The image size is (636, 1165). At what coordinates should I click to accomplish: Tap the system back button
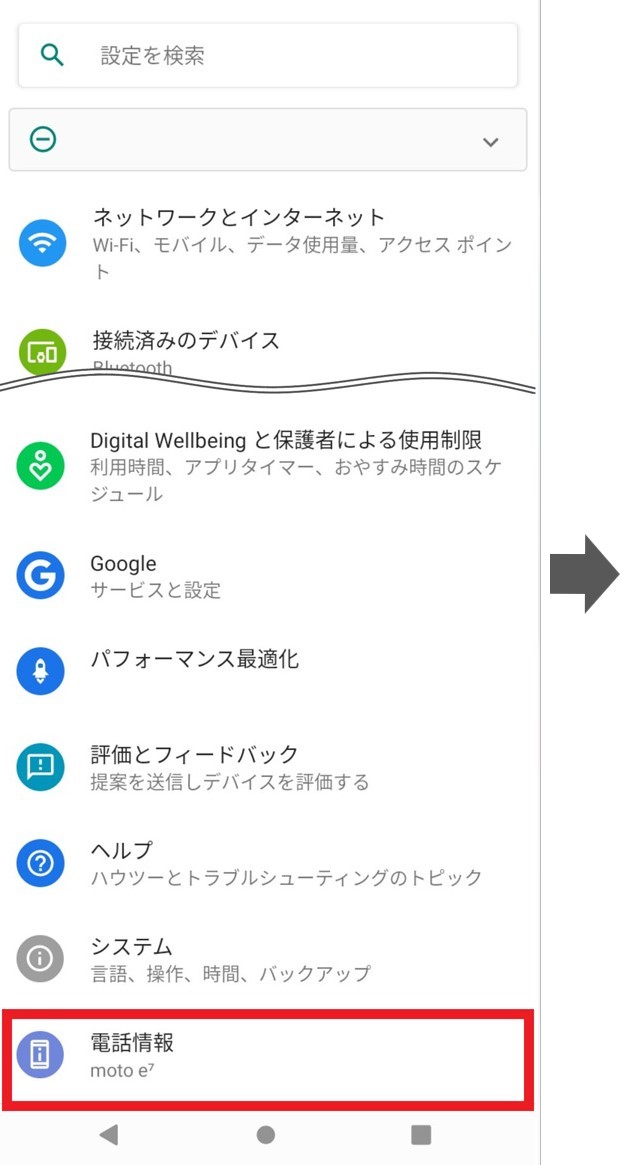[x=109, y=1134]
